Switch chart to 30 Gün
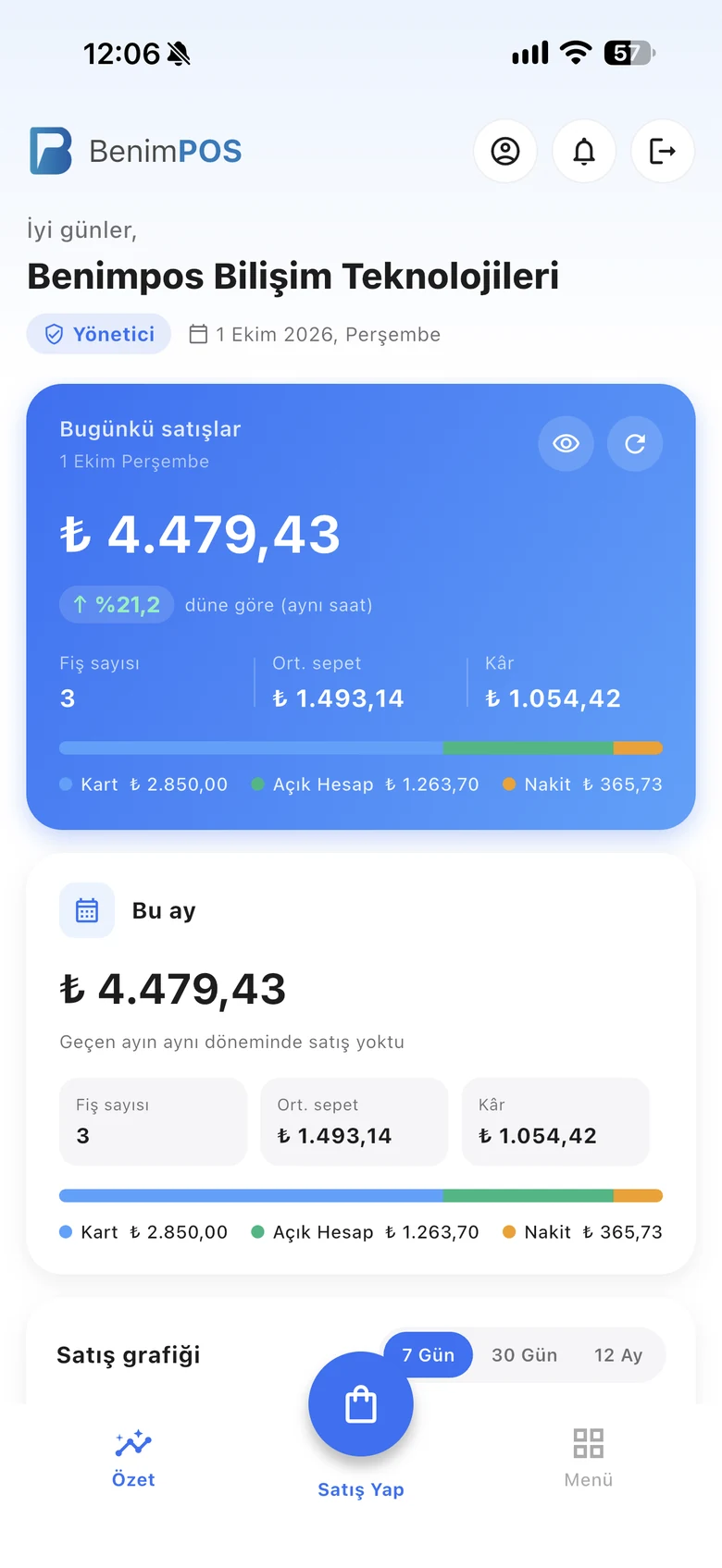This screenshot has height=1568, width=722. (x=524, y=1355)
